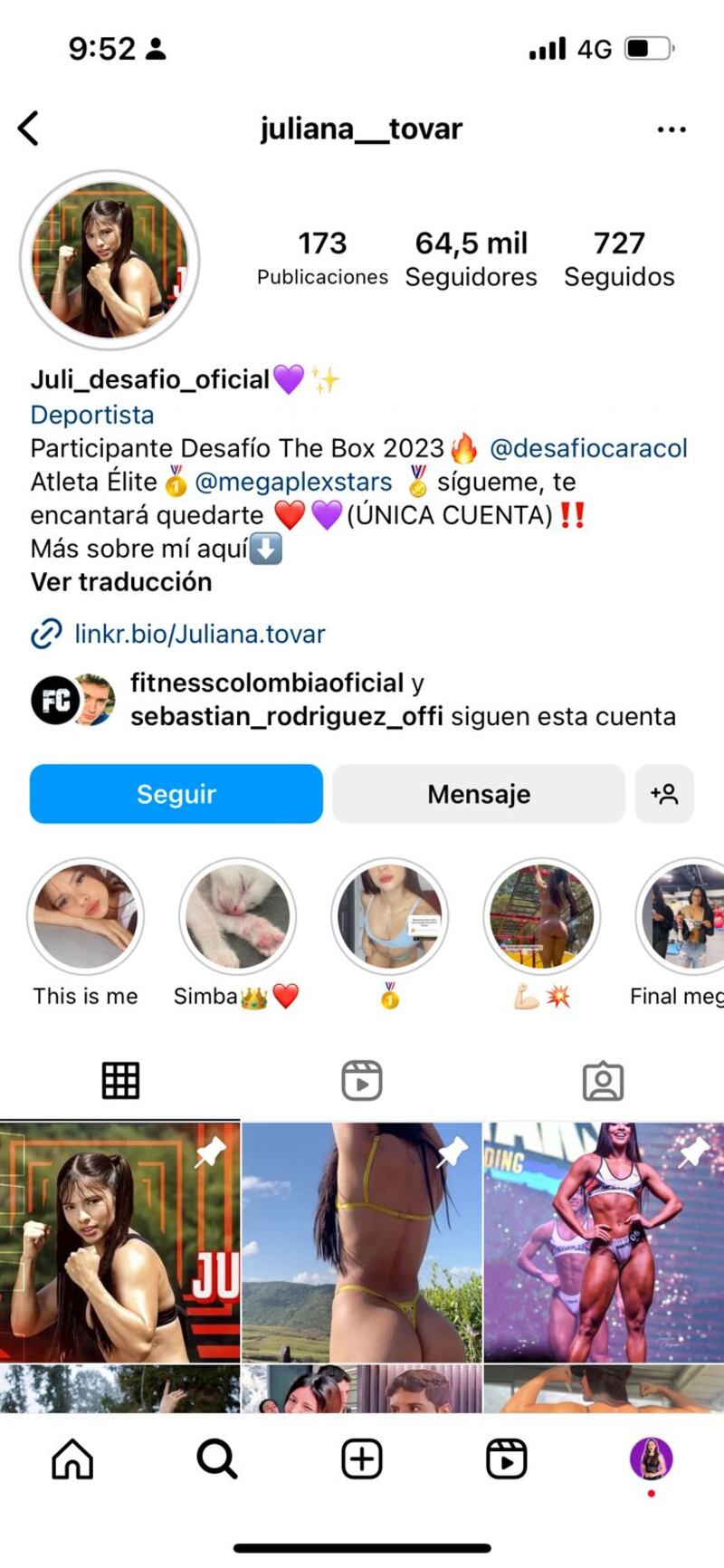Open the posts grid tab icon
724x1568 pixels.
click(x=119, y=1079)
